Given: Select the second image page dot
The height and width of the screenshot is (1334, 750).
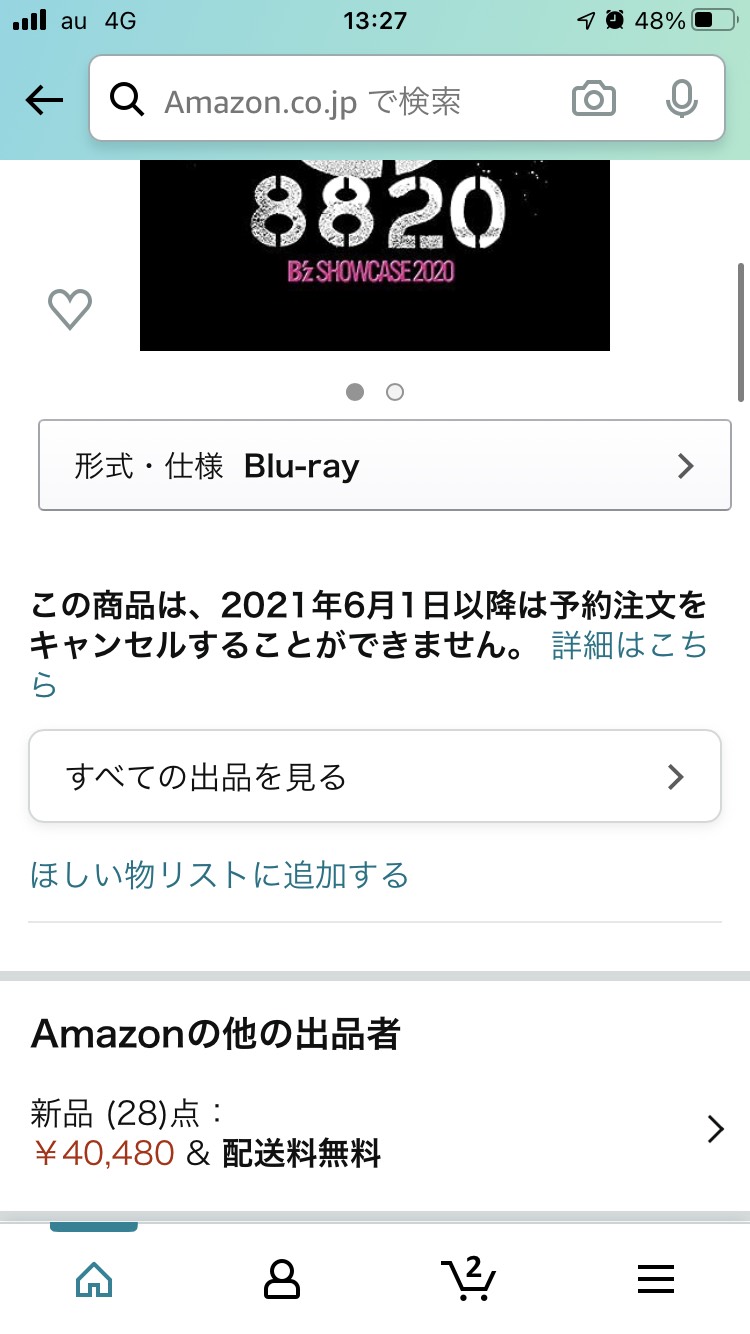Looking at the screenshot, I should tap(395, 392).
